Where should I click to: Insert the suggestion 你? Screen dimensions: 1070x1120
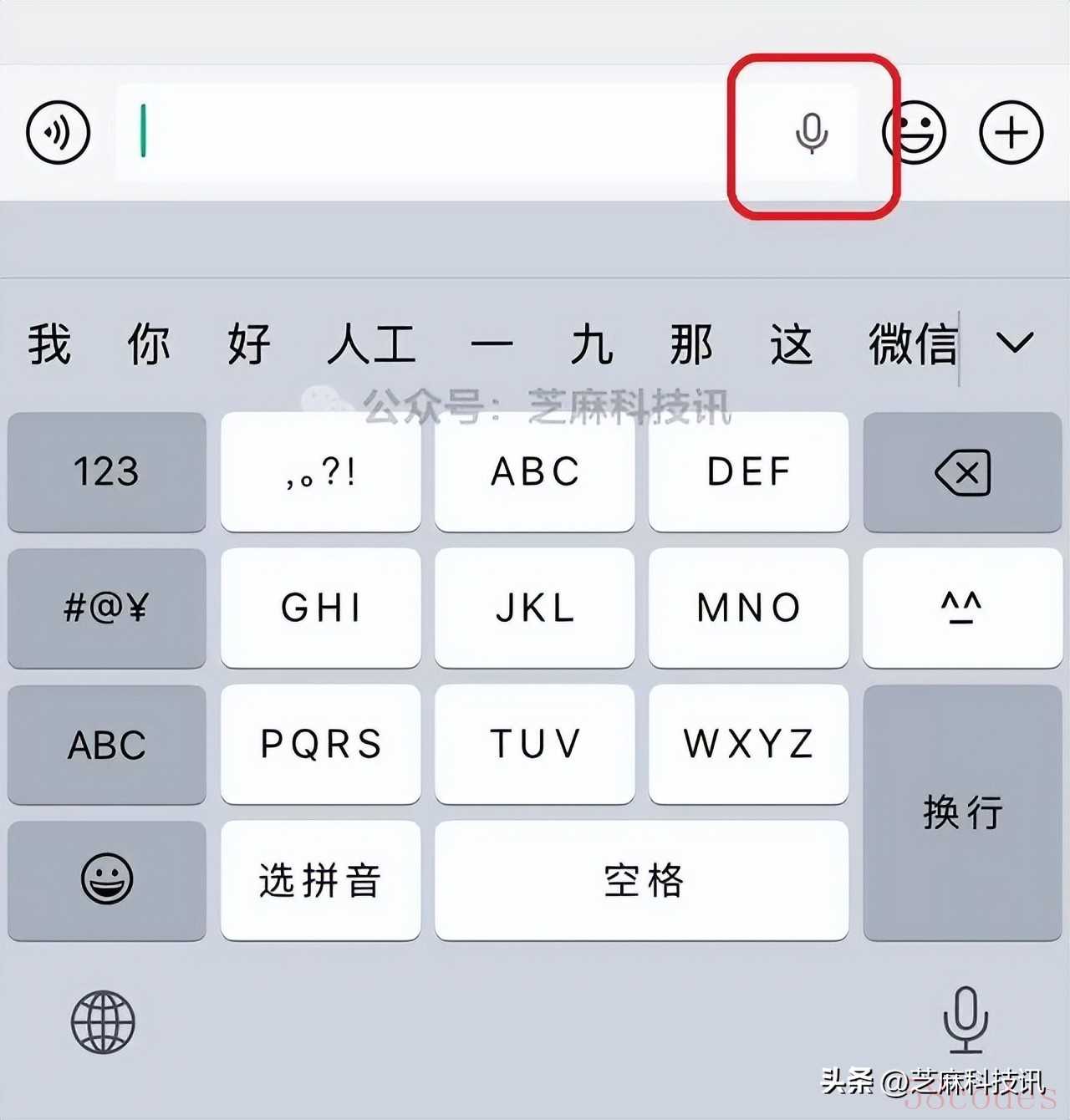coord(148,344)
